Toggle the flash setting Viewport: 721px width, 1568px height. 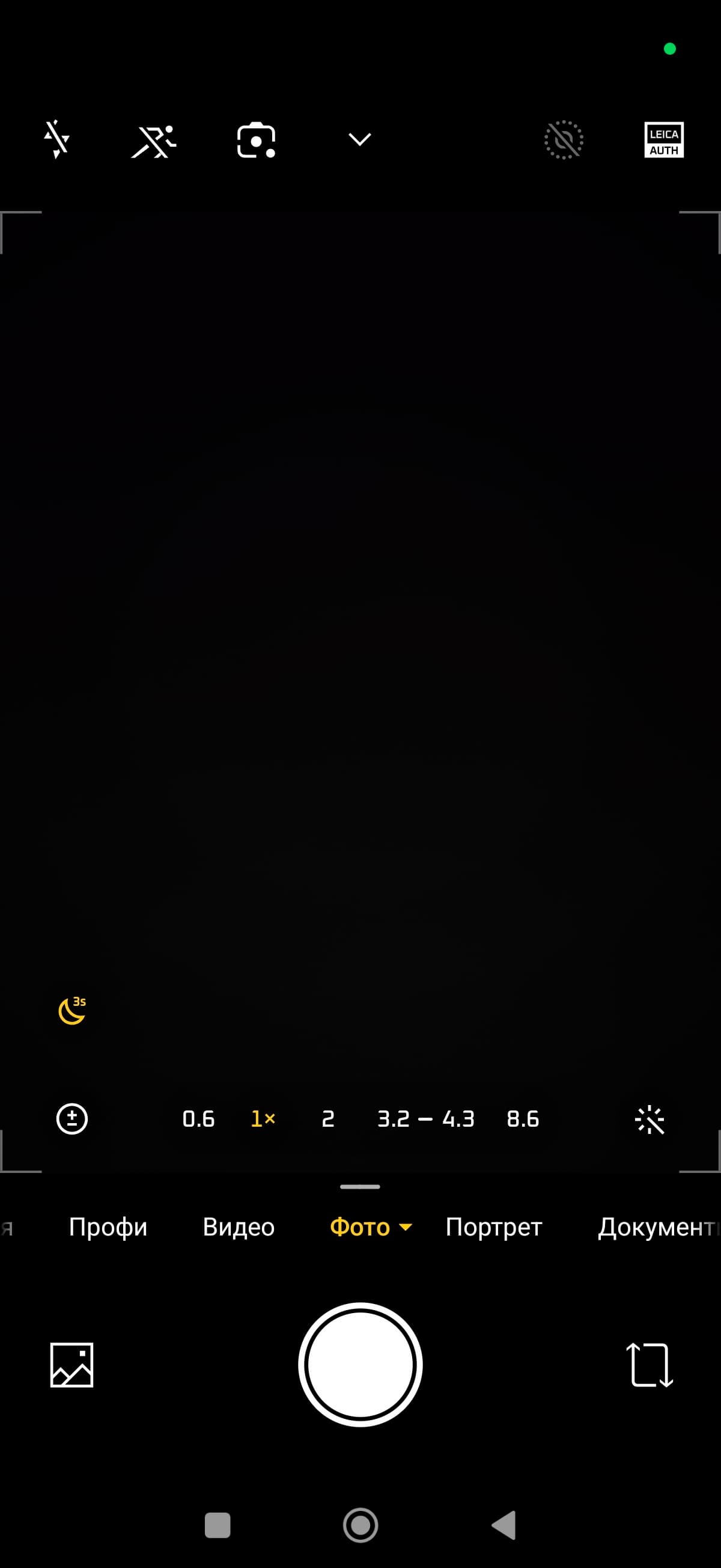point(56,140)
